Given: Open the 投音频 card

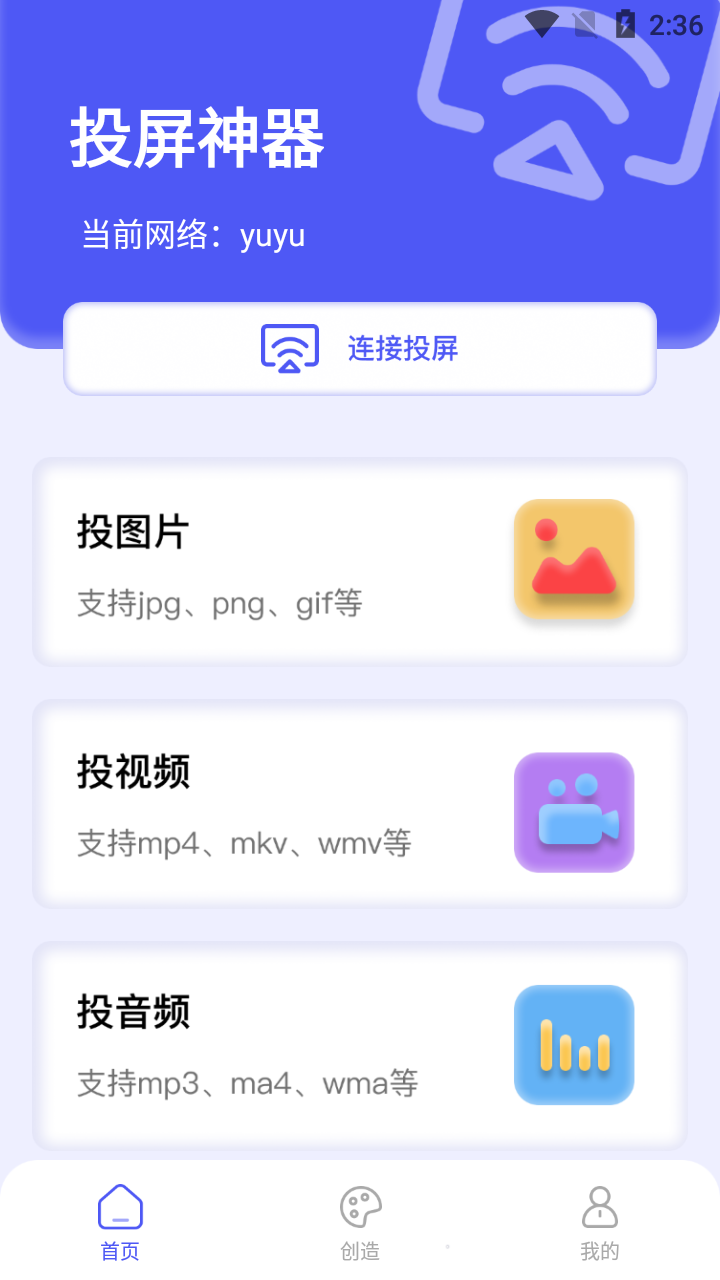Looking at the screenshot, I should pos(360,1045).
